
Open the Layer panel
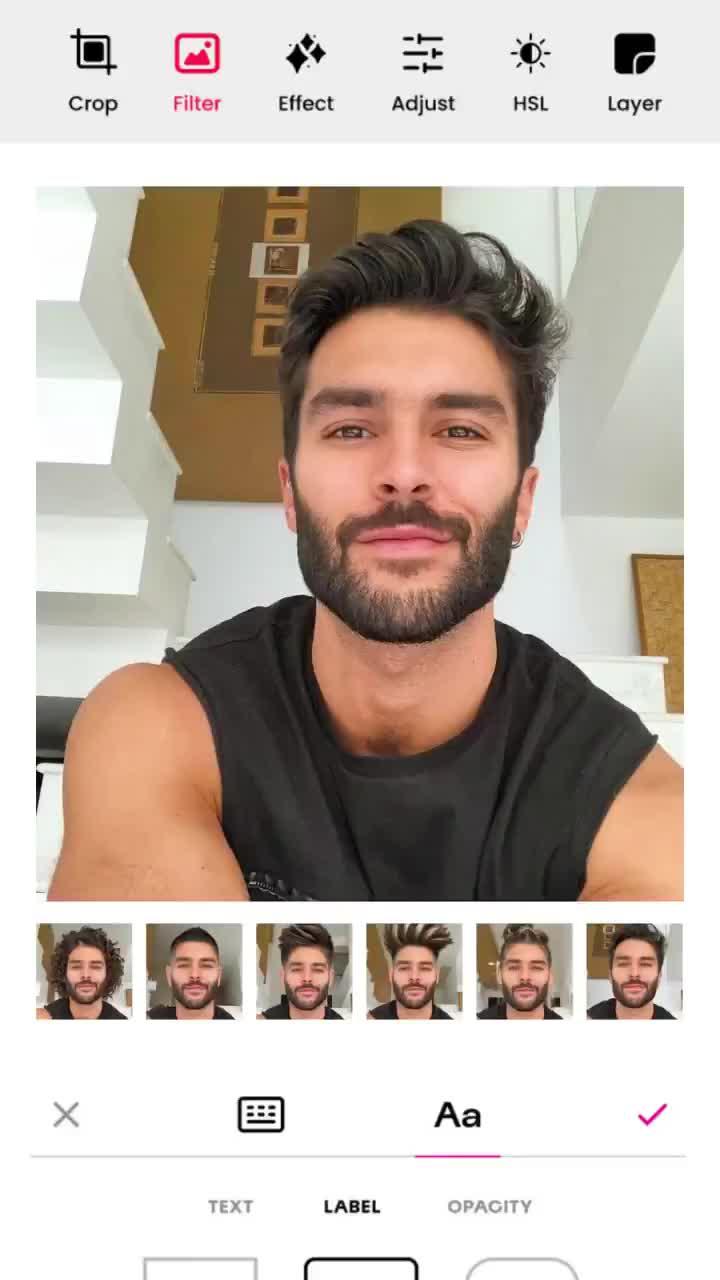coord(634,70)
